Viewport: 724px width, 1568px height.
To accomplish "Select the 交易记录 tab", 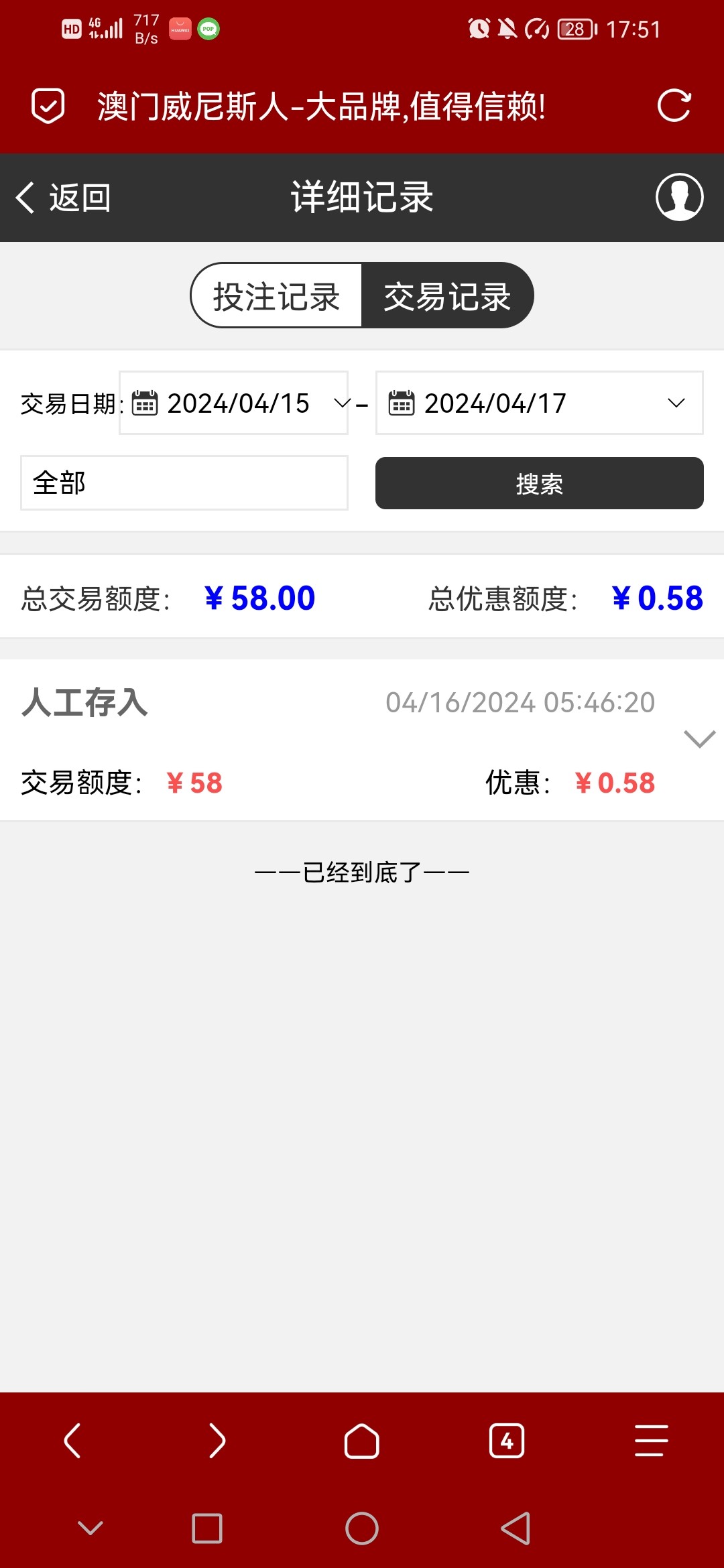I will pos(447,296).
